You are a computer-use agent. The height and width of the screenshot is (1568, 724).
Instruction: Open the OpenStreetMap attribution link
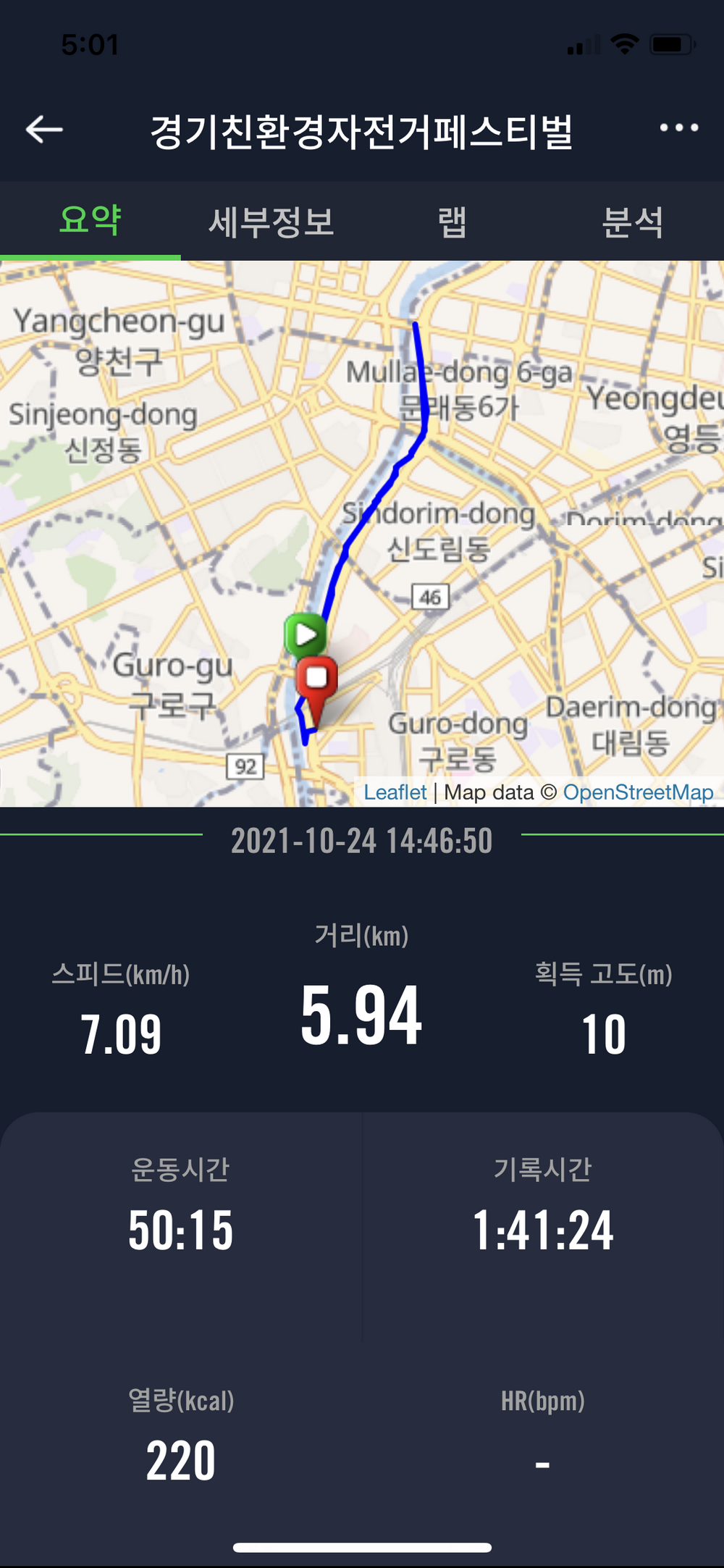pyautogui.click(x=638, y=792)
